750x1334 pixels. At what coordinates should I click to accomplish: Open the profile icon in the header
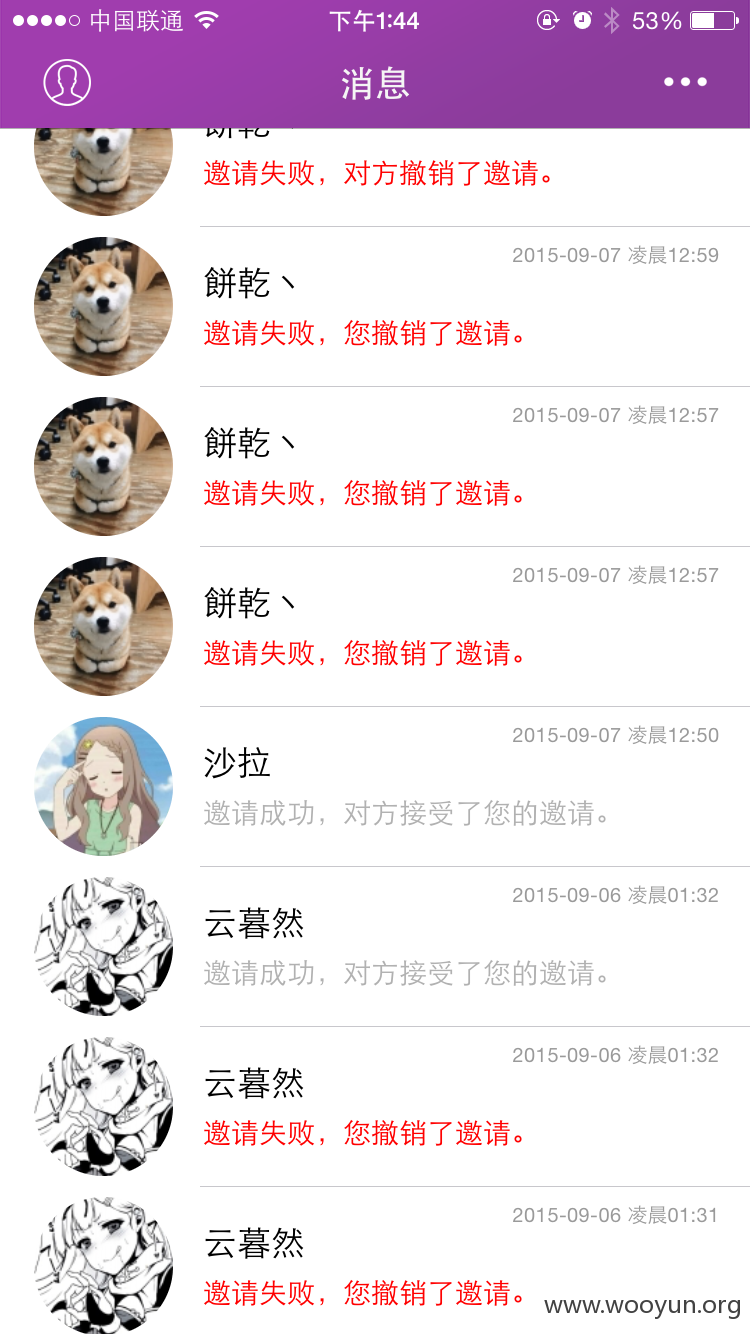(67, 82)
